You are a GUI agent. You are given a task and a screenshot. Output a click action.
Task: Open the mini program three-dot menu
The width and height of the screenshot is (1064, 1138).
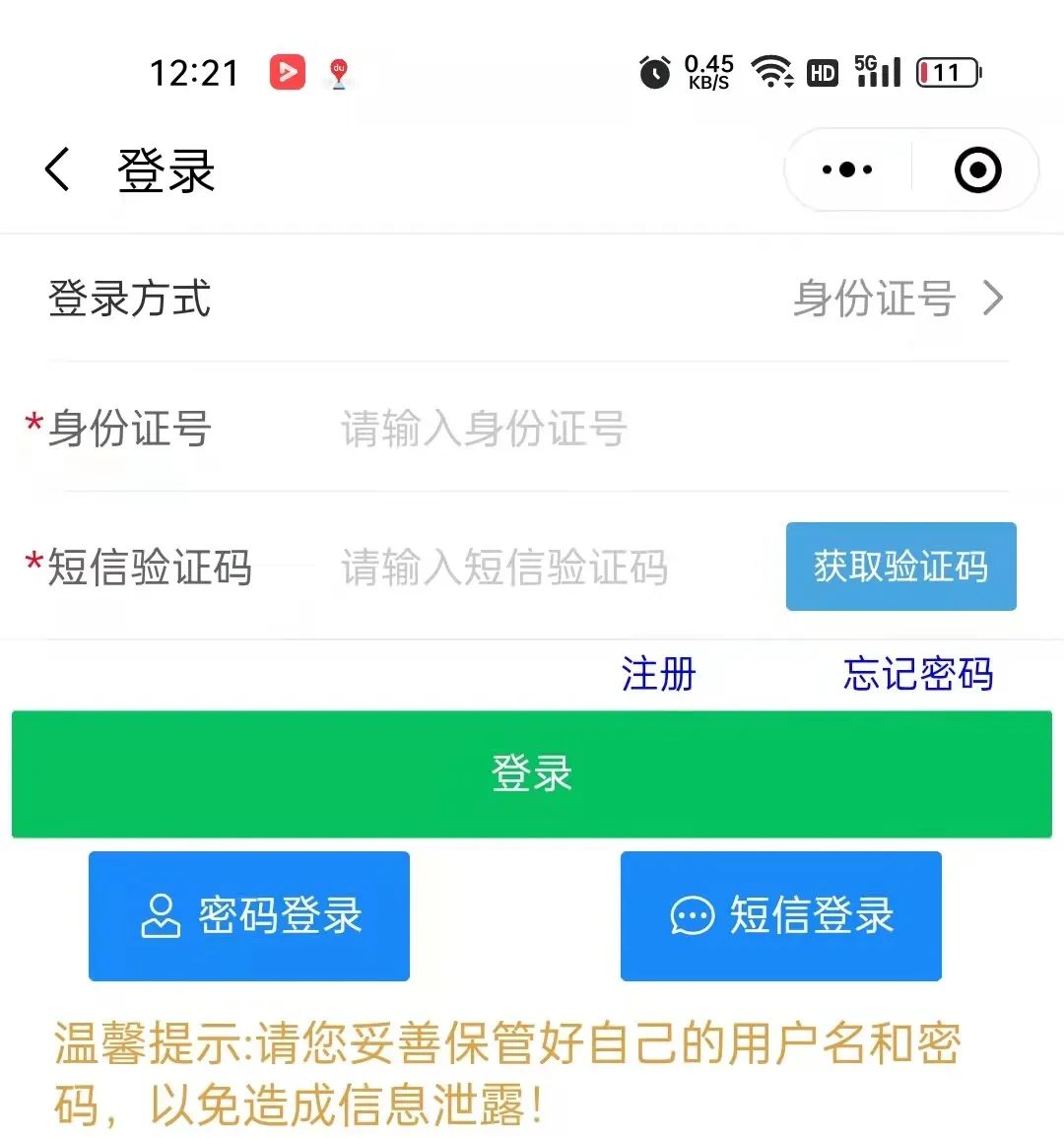(x=847, y=169)
